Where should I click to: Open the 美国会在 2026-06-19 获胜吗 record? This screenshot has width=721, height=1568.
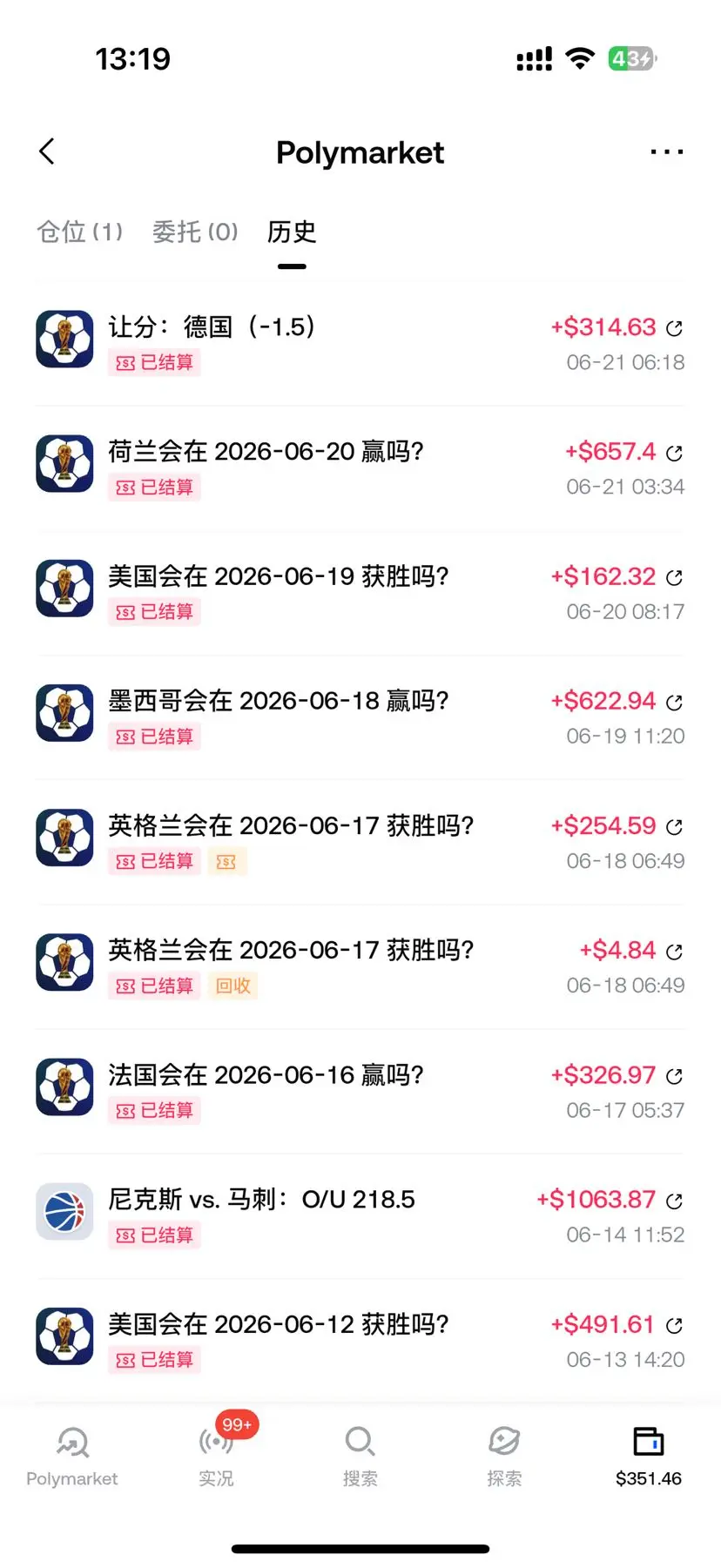point(360,593)
